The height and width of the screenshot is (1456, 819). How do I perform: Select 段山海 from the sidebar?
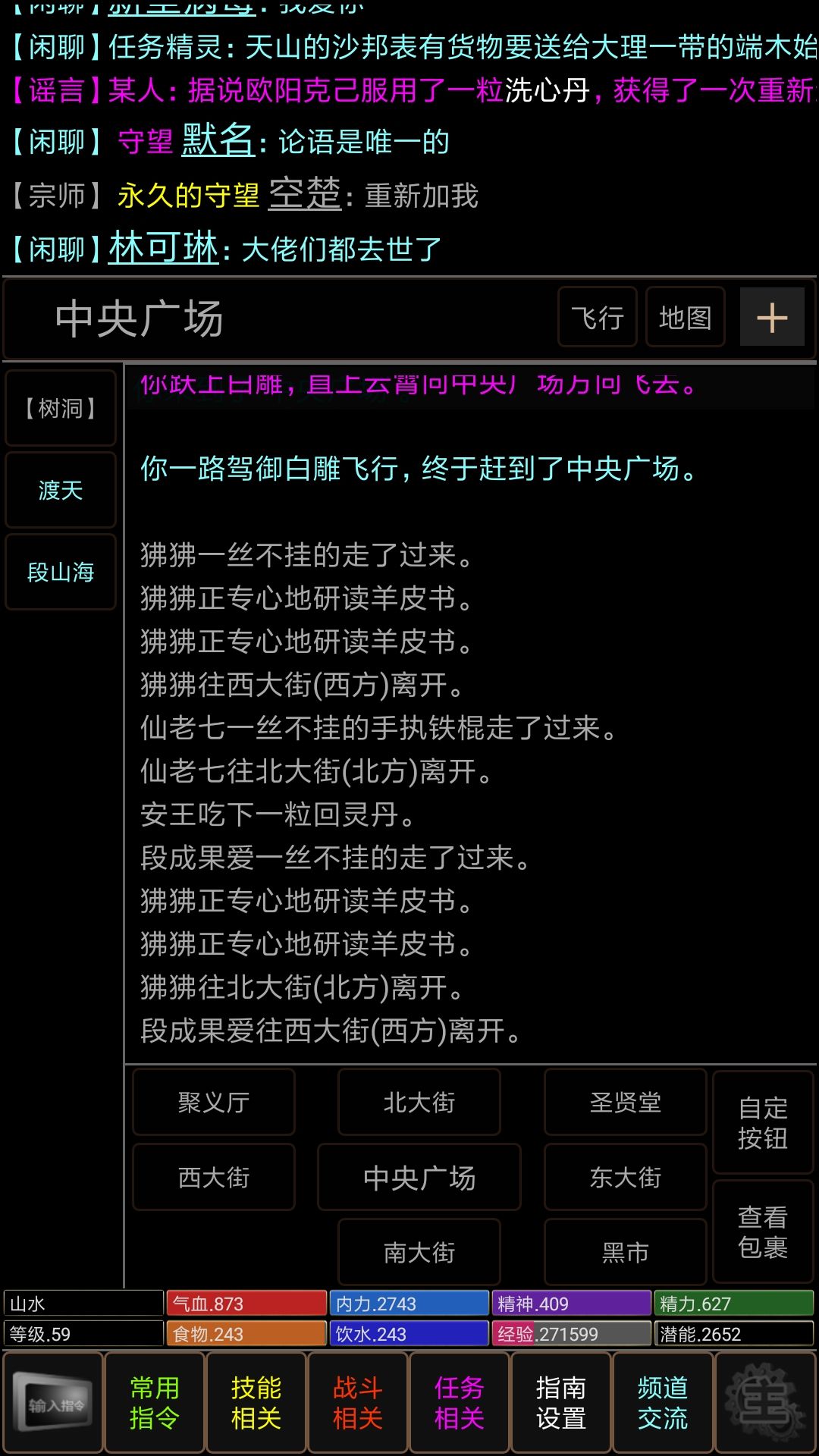[x=60, y=573]
